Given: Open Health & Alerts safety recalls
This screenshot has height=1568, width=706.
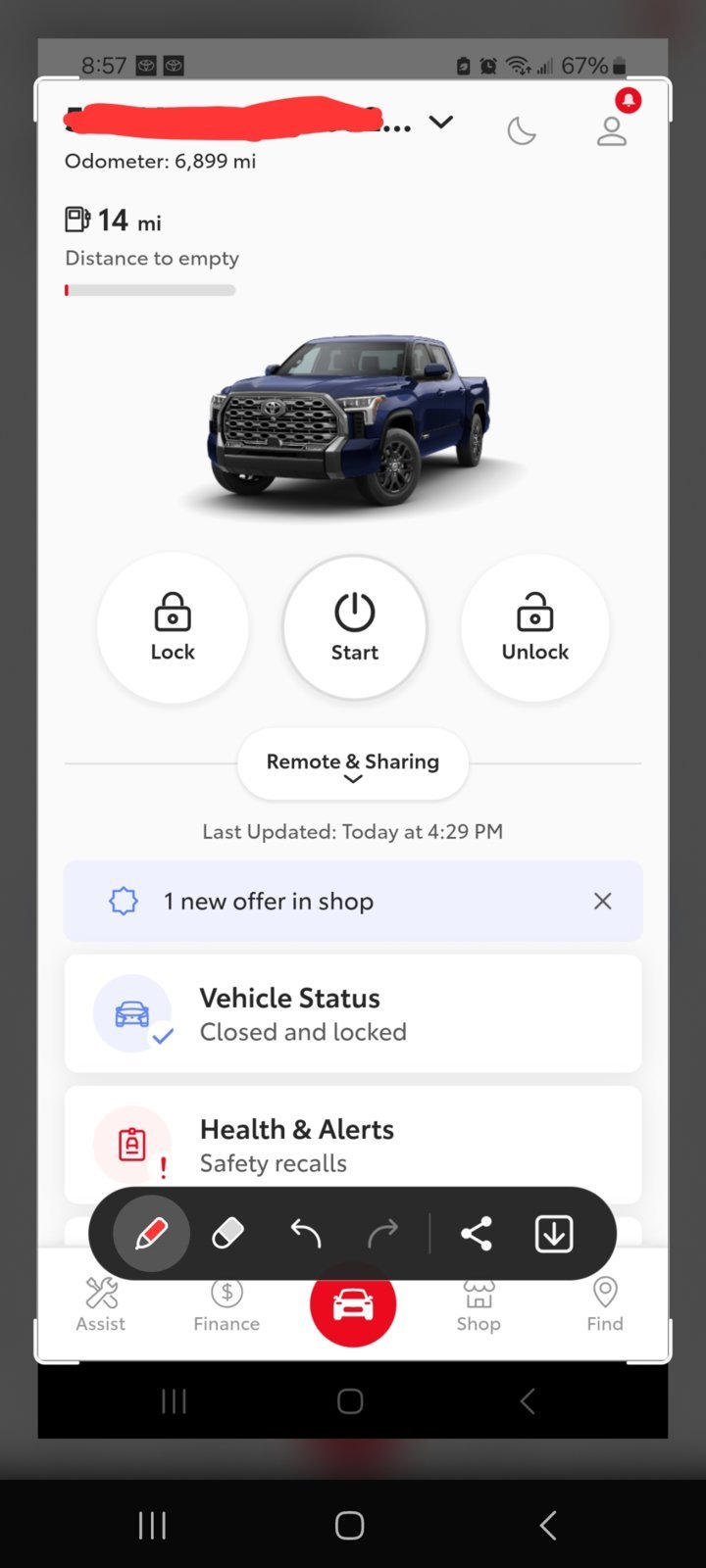Looking at the screenshot, I should click(x=353, y=1145).
